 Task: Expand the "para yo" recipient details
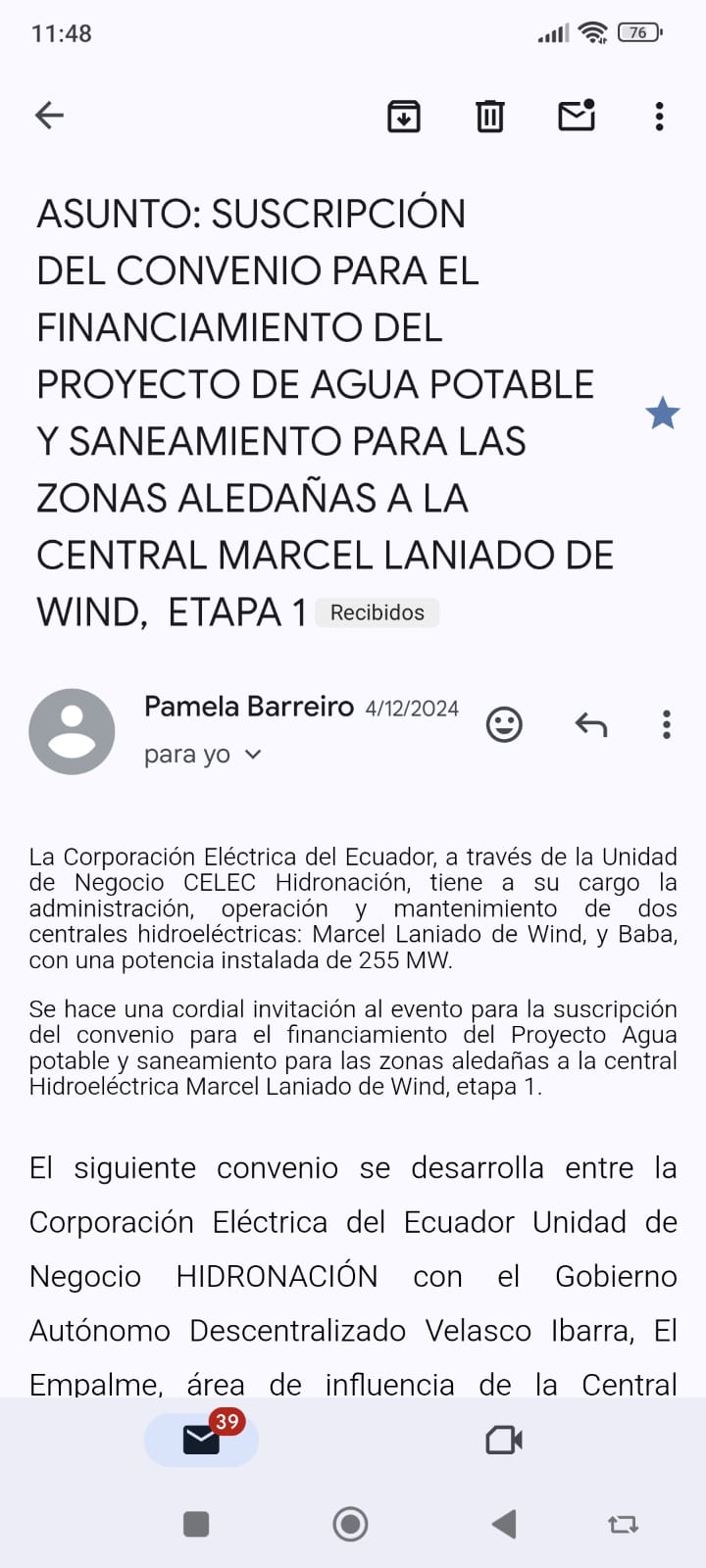pyautogui.click(x=252, y=755)
